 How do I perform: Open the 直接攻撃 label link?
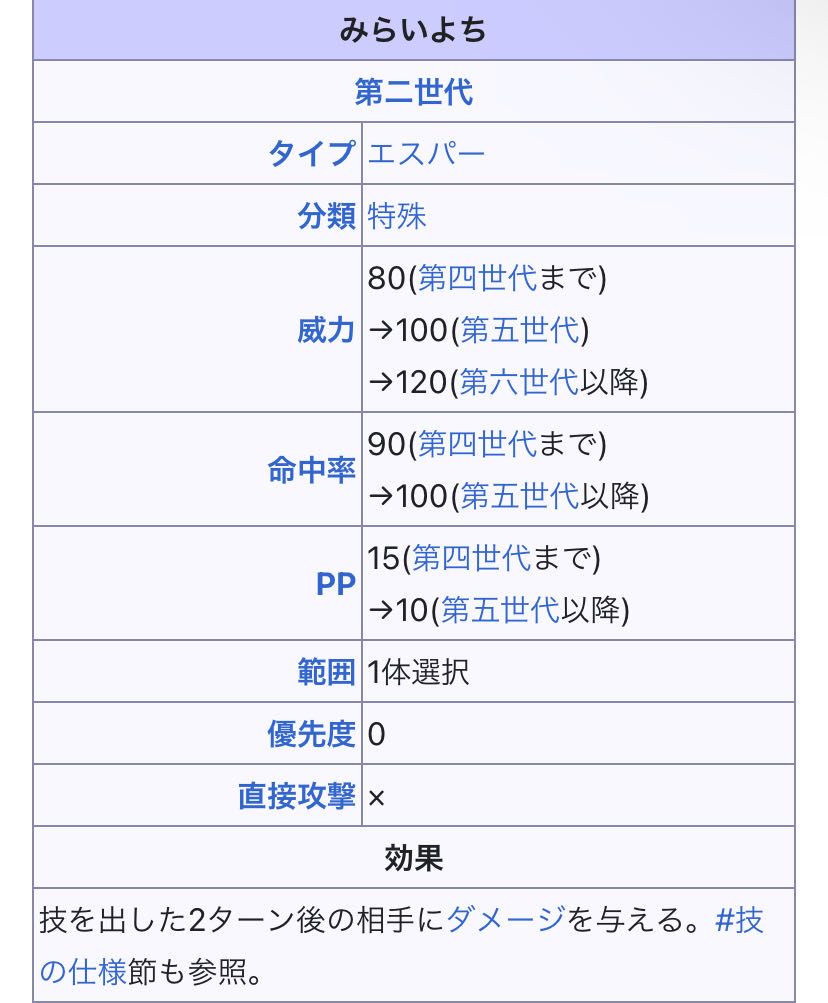pos(297,796)
